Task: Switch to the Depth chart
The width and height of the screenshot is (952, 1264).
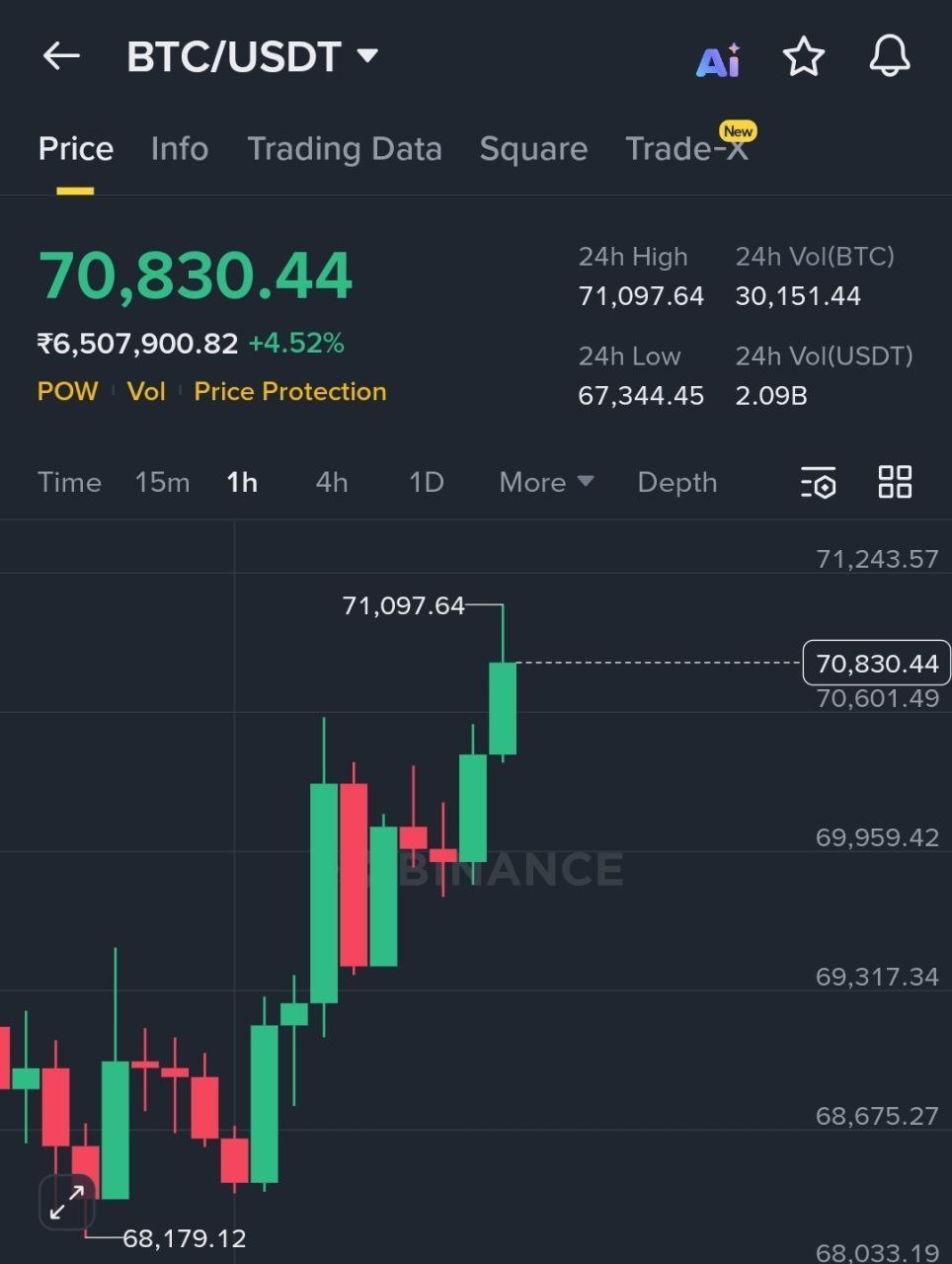Action: pyautogui.click(x=676, y=483)
